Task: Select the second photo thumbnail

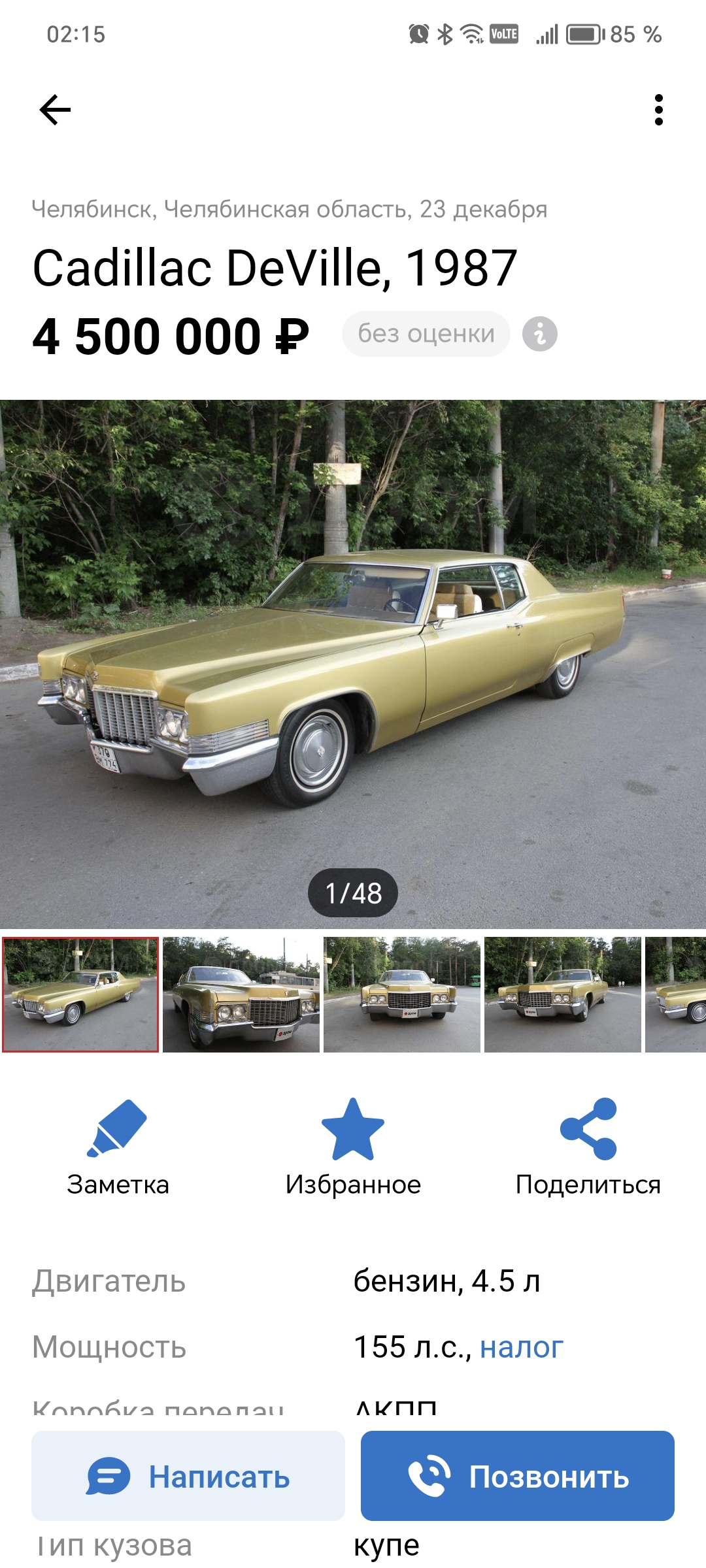Action: 241,994
